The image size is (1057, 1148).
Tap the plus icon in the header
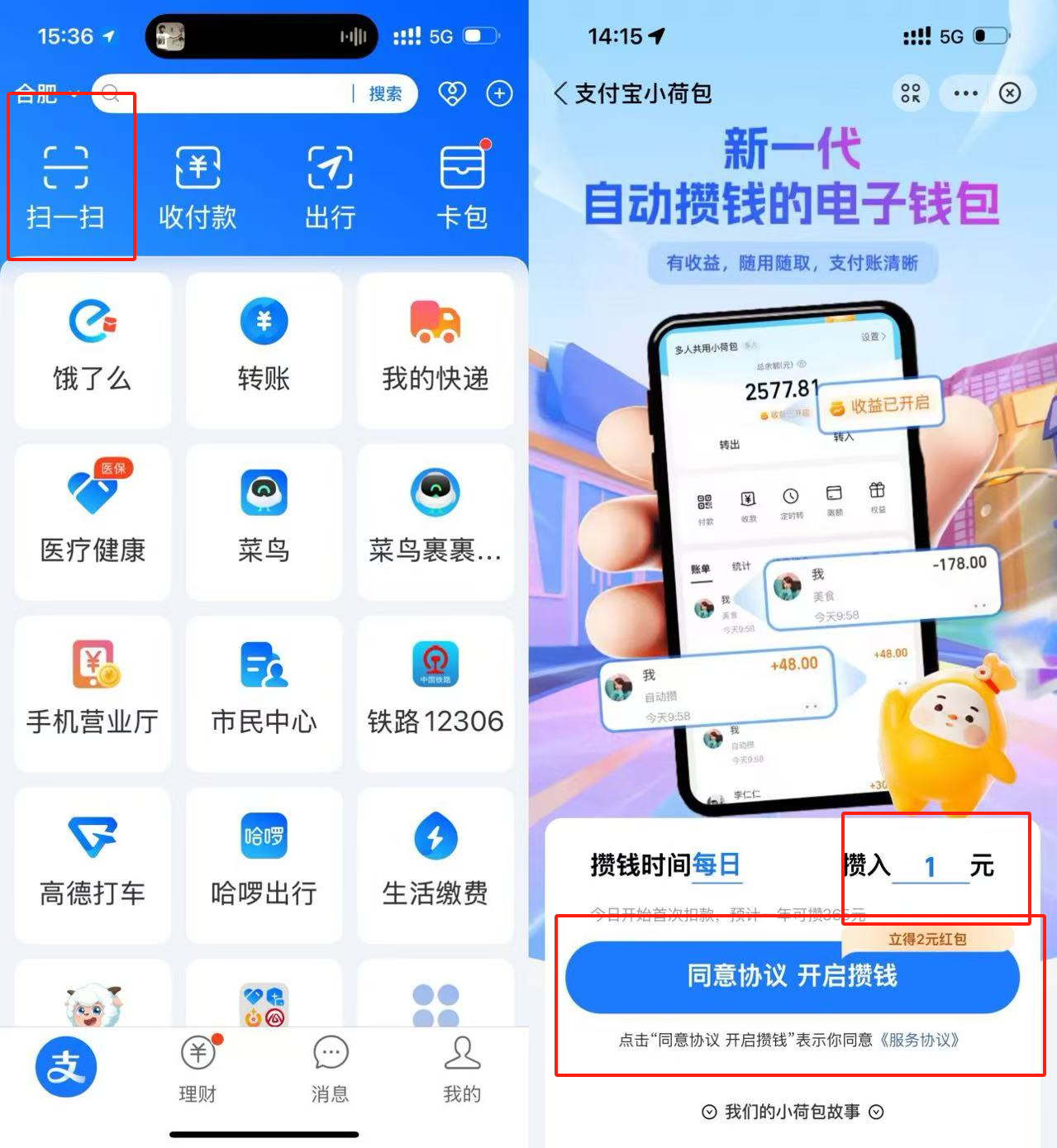(x=499, y=93)
